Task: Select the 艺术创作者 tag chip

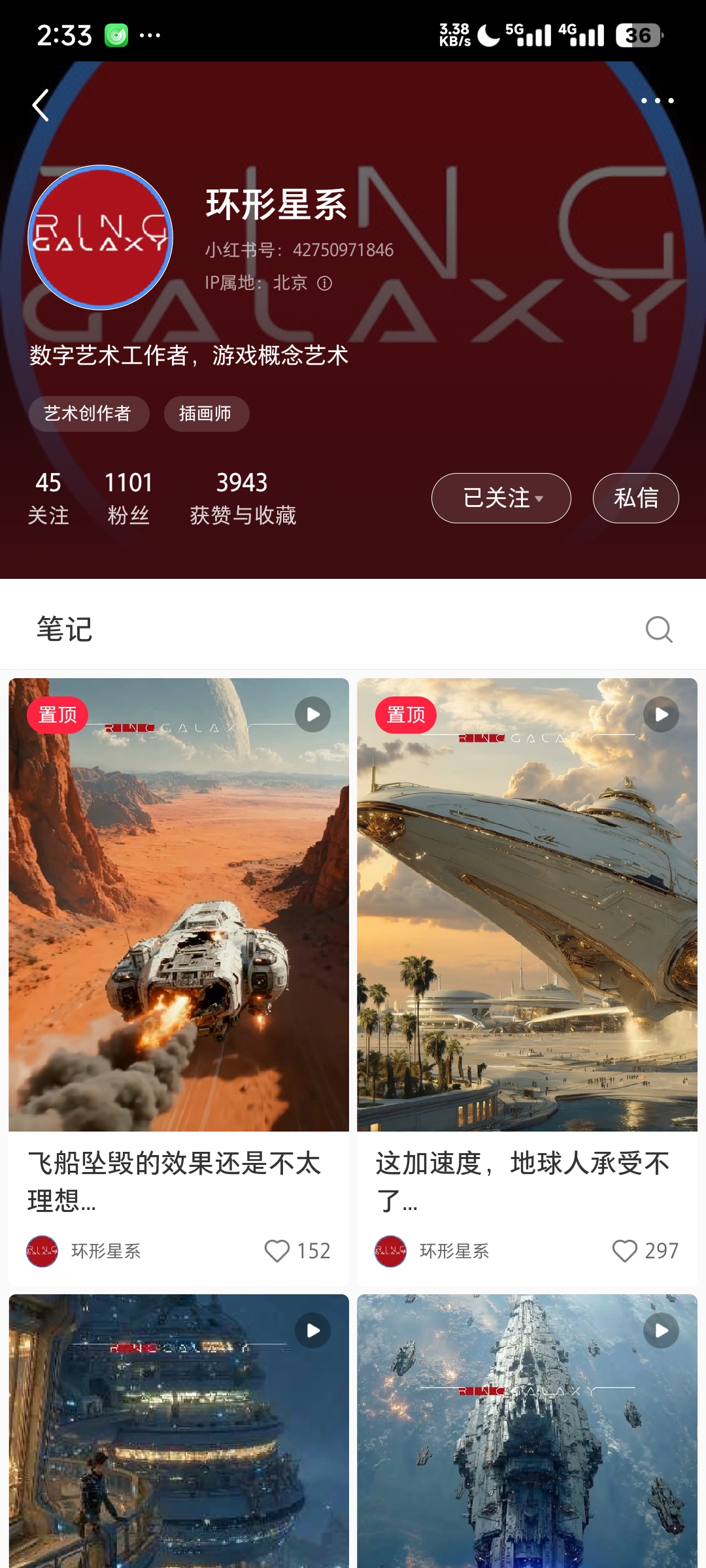Action: click(88, 414)
